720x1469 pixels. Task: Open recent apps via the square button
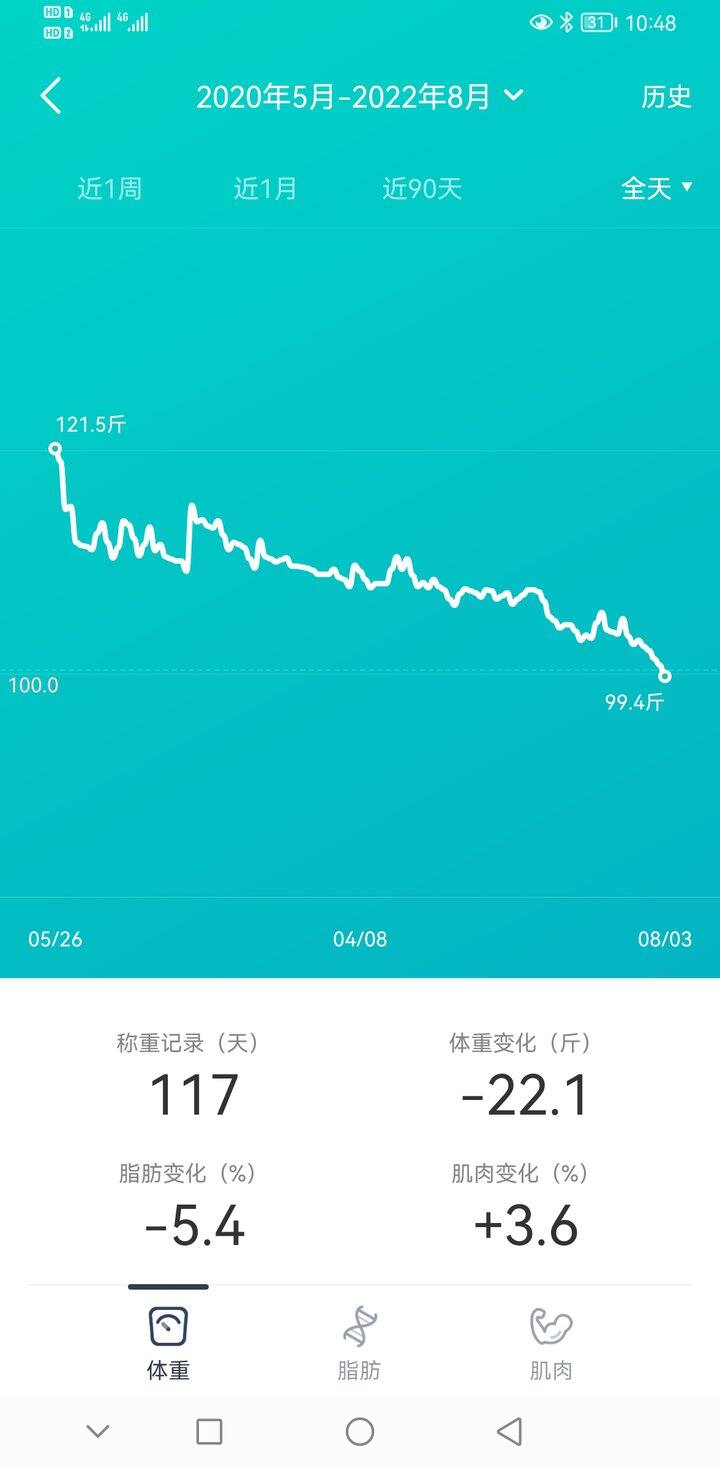pyautogui.click(x=209, y=1432)
